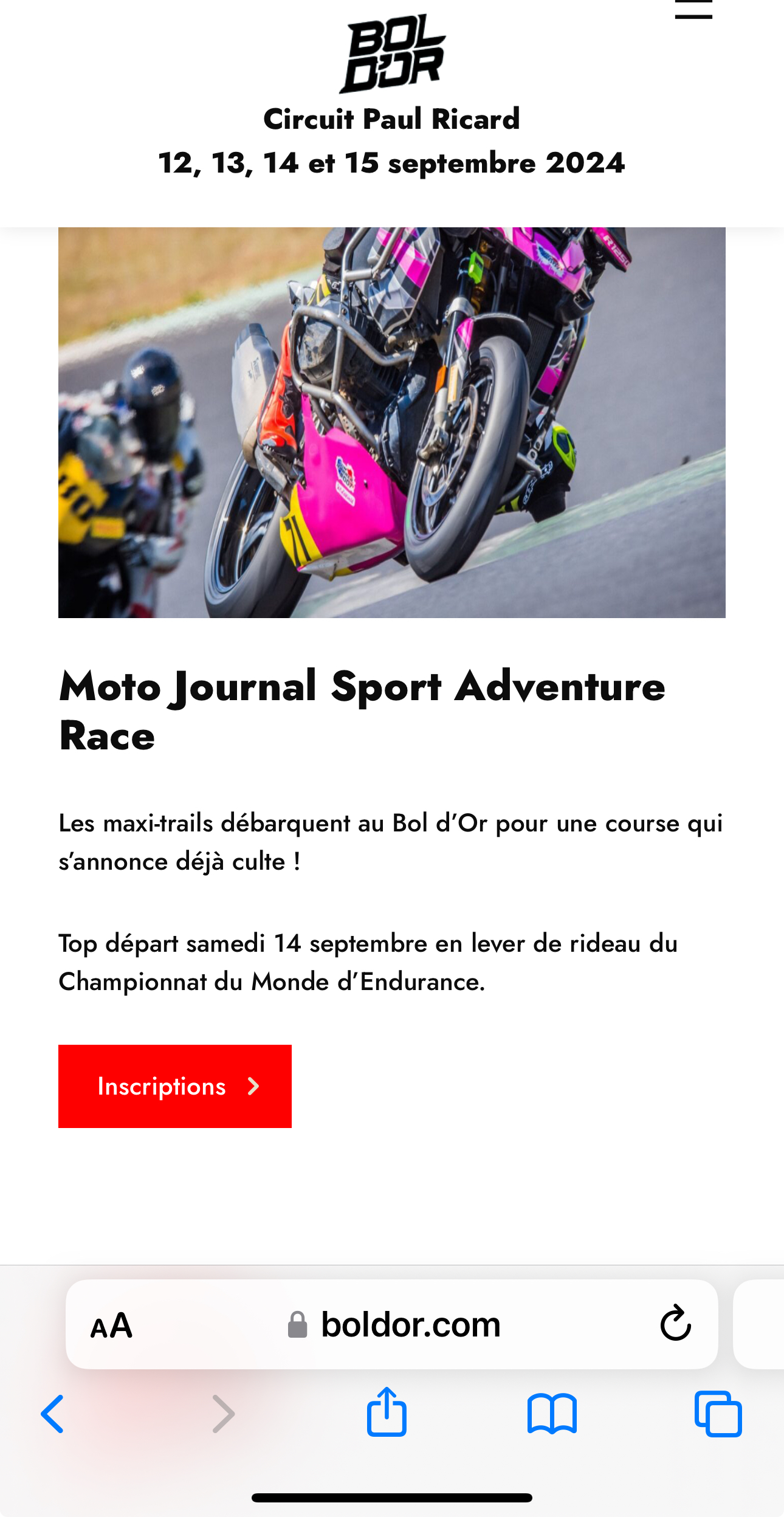Go back to the previous page
Viewport: 784px width, 1517px height.
coord(53,1414)
